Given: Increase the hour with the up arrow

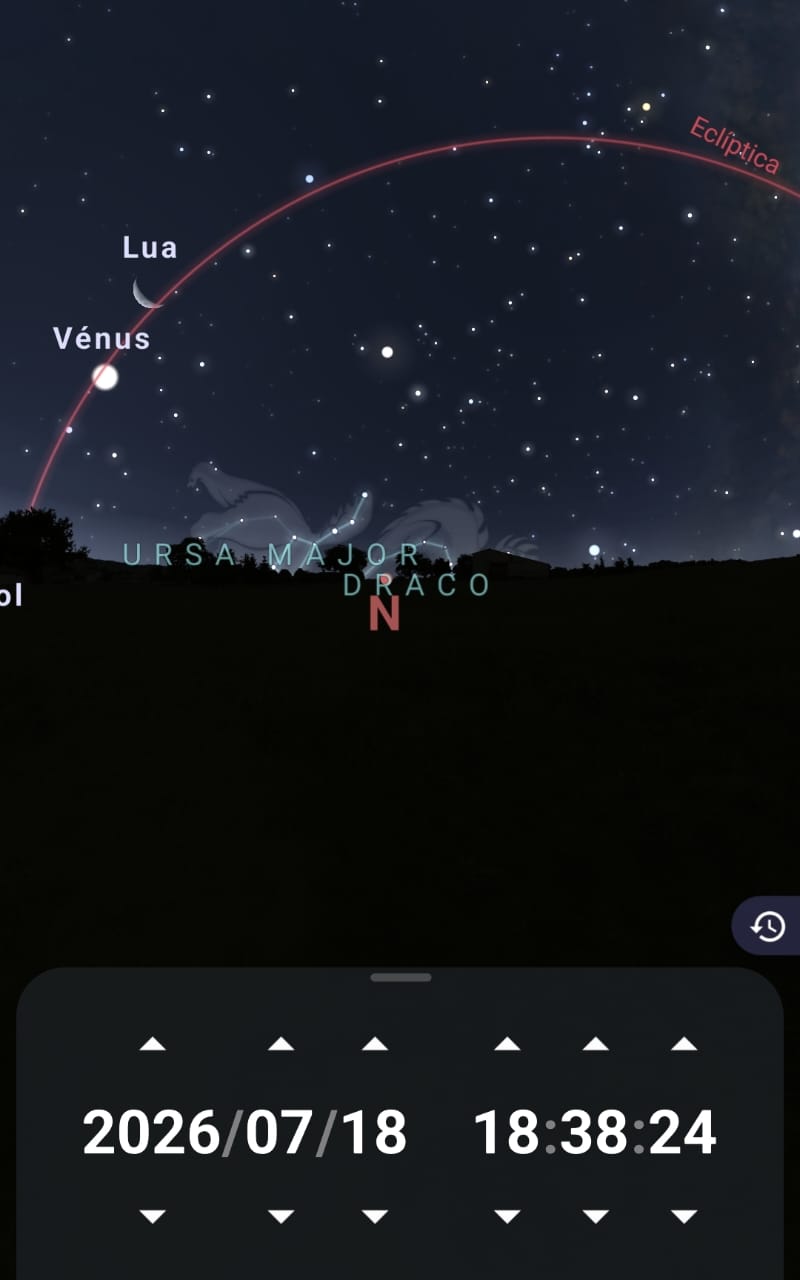Looking at the screenshot, I should coord(507,1044).
